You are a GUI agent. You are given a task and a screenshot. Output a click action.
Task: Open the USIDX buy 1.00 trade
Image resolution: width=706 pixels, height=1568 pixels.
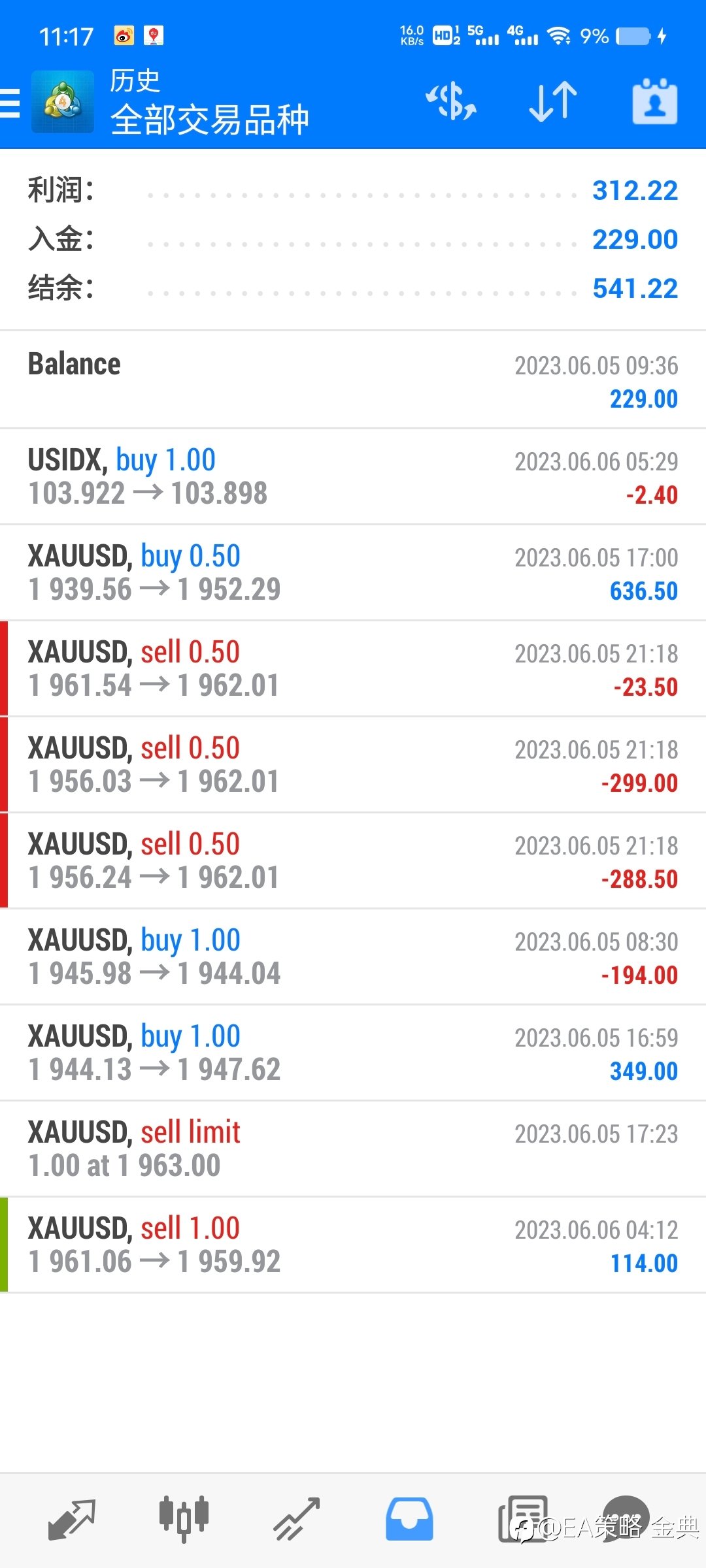tap(353, 476)
